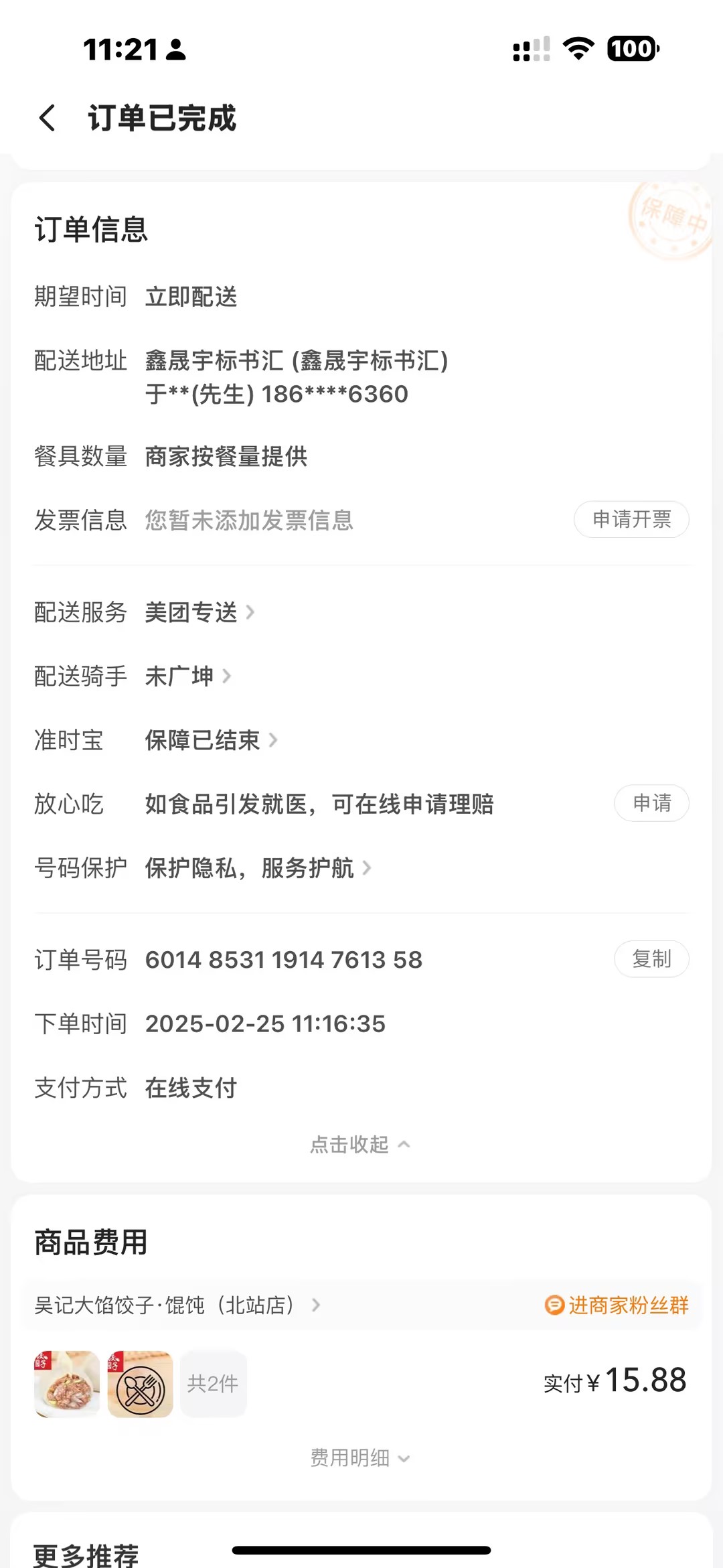Viewport: 723px width, 1568px height.
Task: Expand 费用明细 fee breakdown
Action: tap(360, 1458)
